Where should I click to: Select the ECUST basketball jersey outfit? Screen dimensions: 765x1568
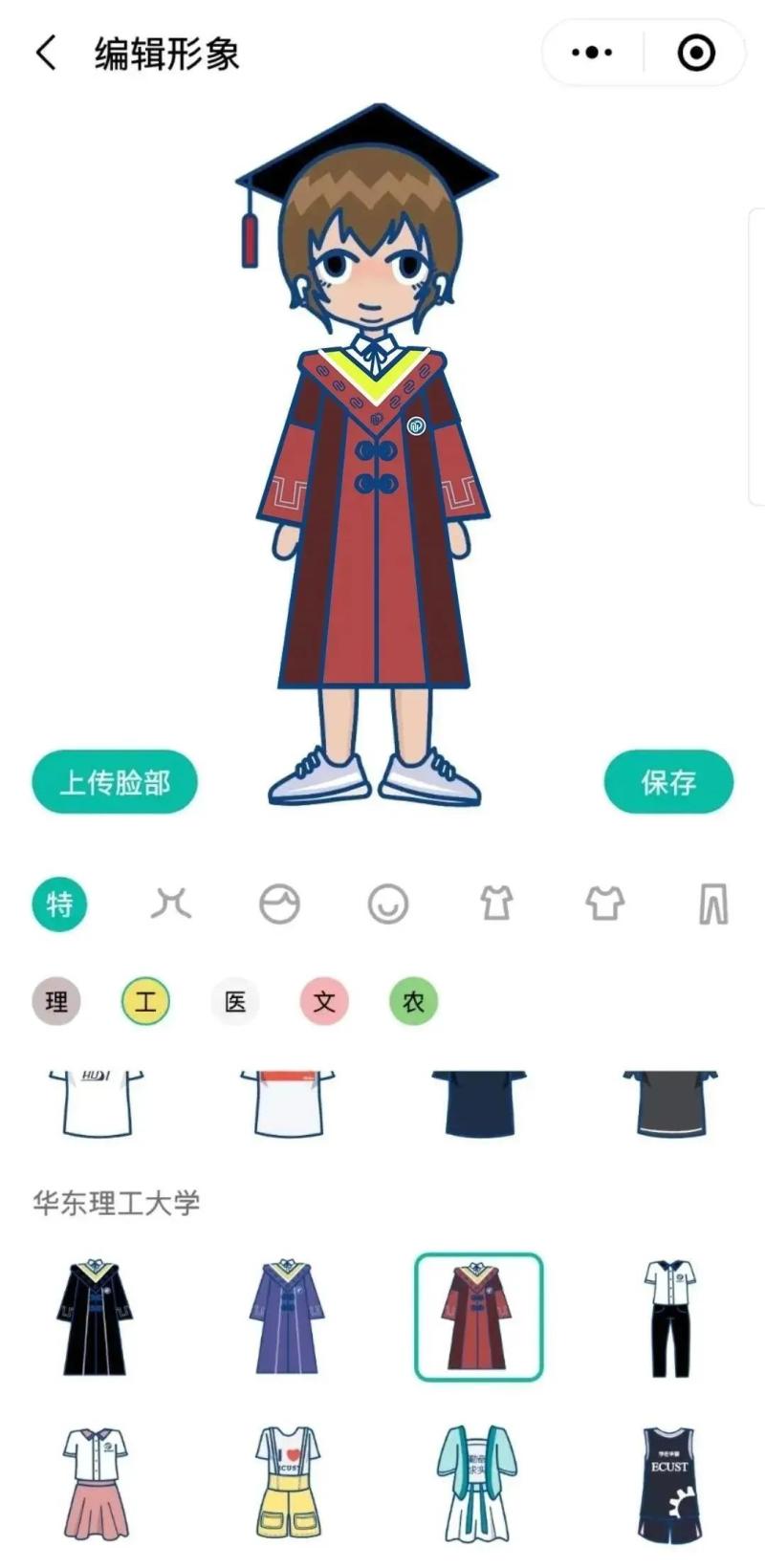pos(669,1484)
